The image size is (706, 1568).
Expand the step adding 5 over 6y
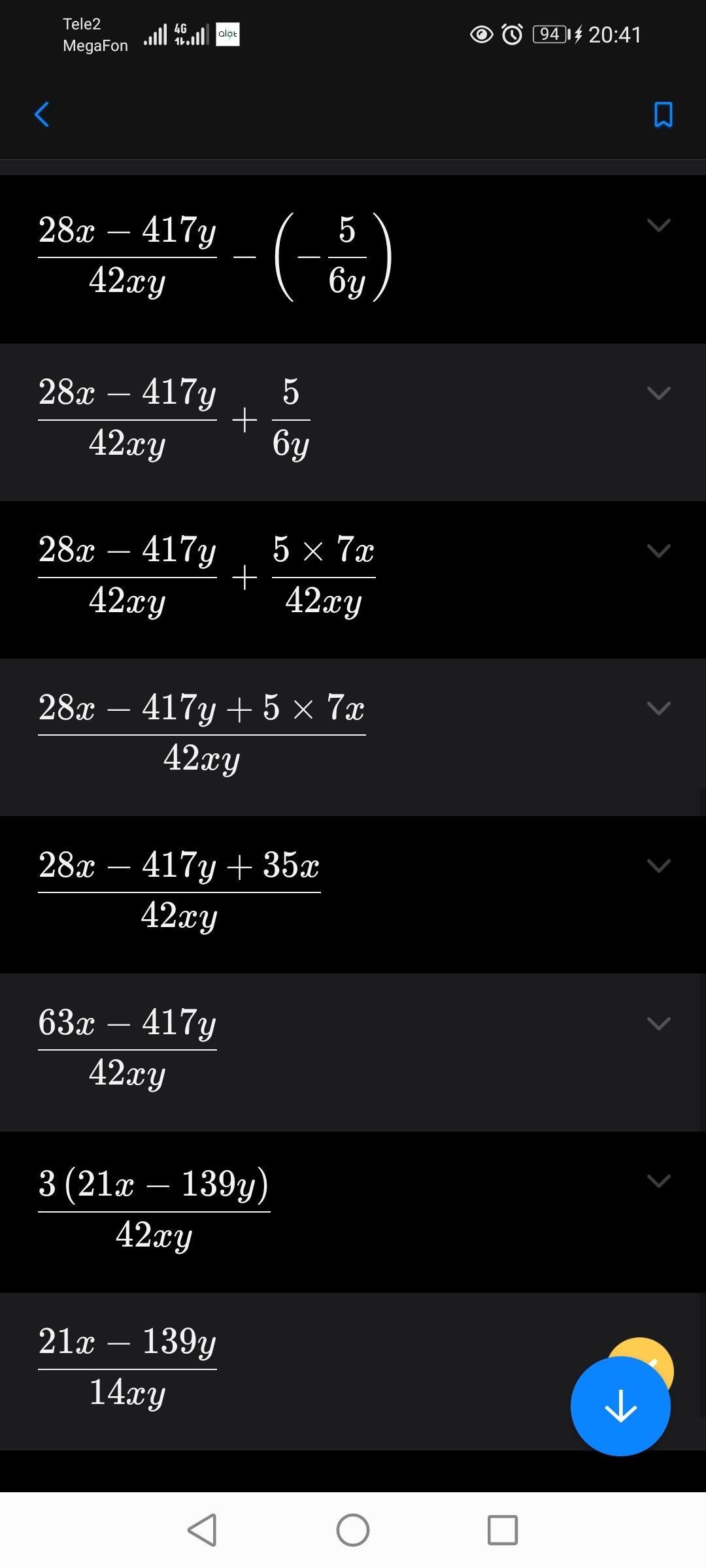click(658, 393)
